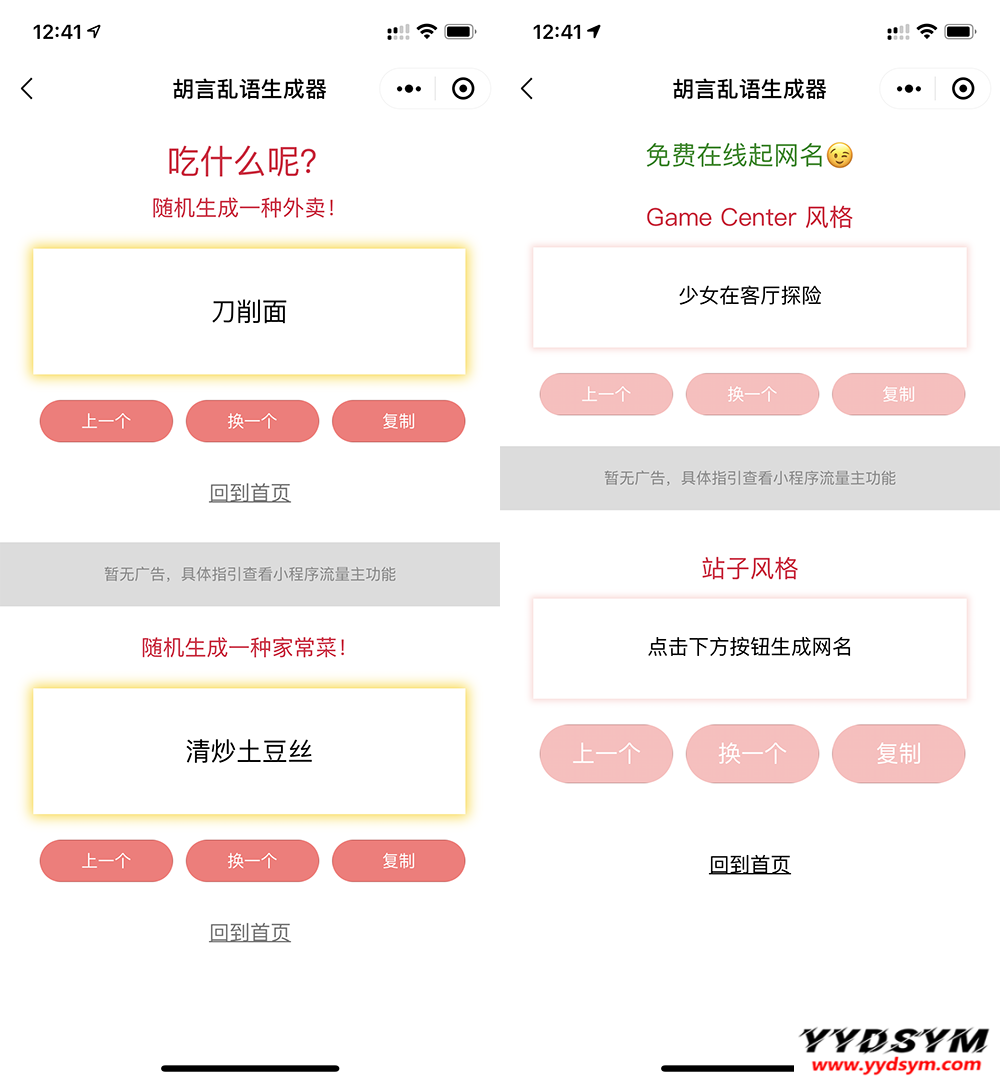
Task: Copy the nickname 少女在客厅探险
Action: [898, 394]
